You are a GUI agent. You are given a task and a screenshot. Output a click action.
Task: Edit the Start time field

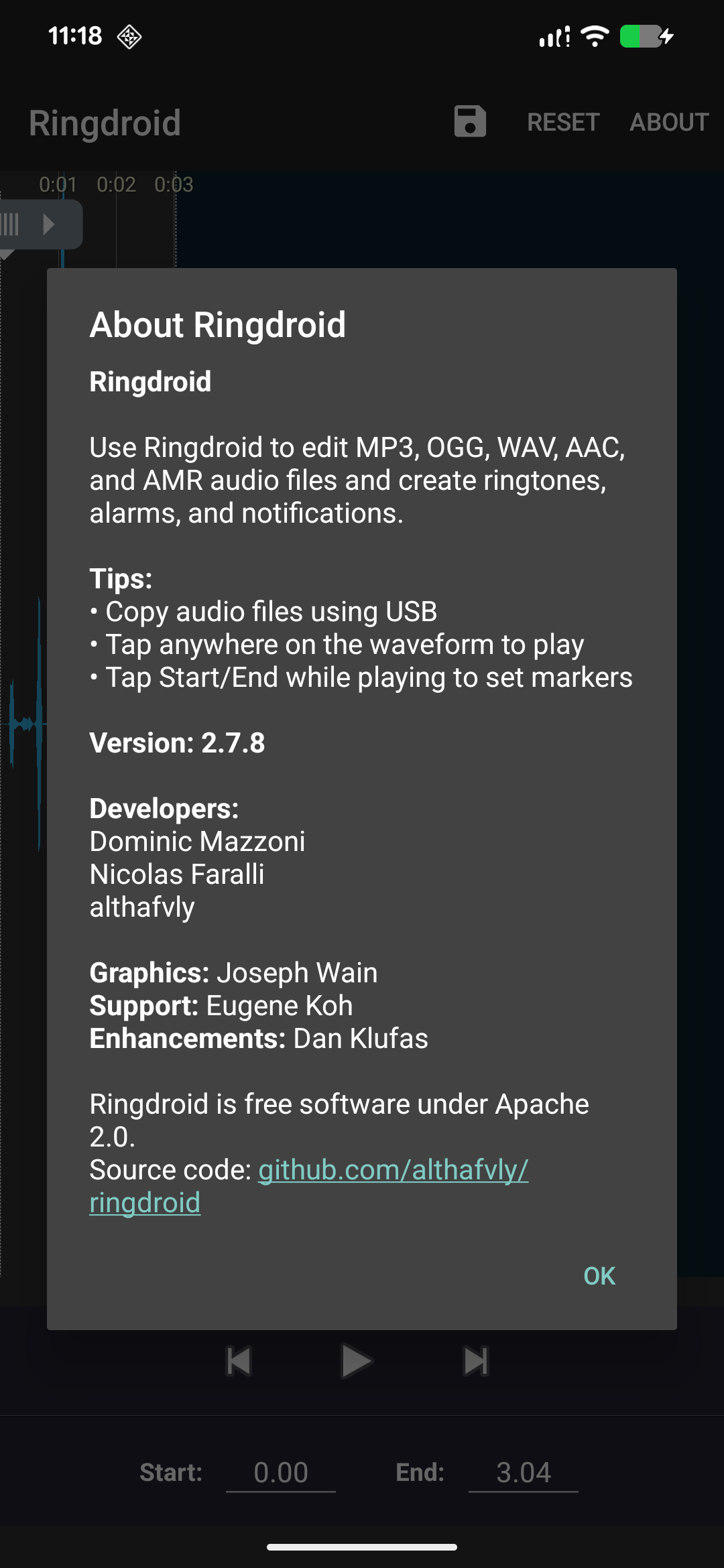click(x=280, y=1472)
